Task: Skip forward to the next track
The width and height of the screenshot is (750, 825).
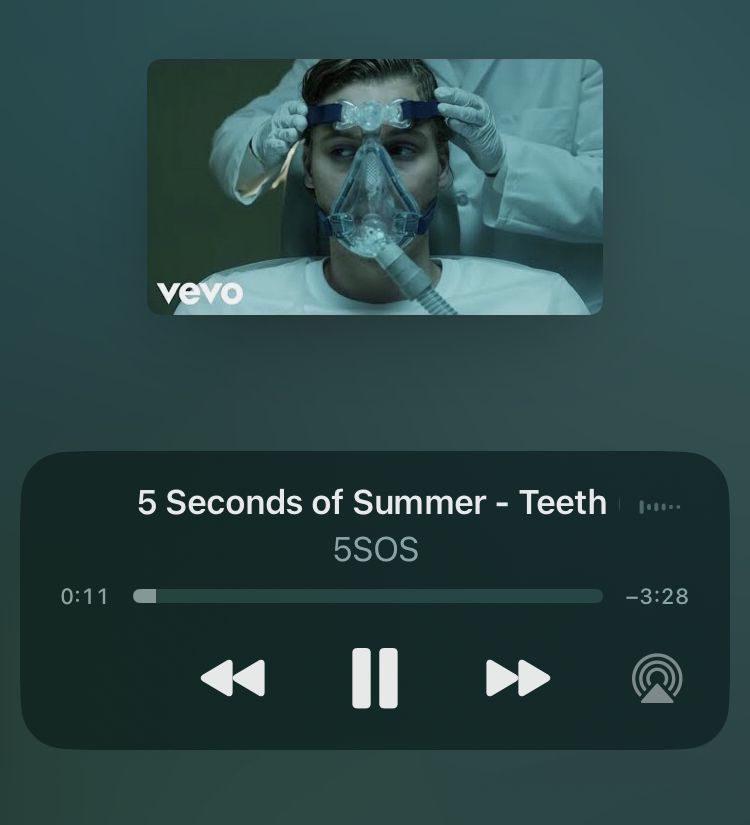Action: coord(517,678)
